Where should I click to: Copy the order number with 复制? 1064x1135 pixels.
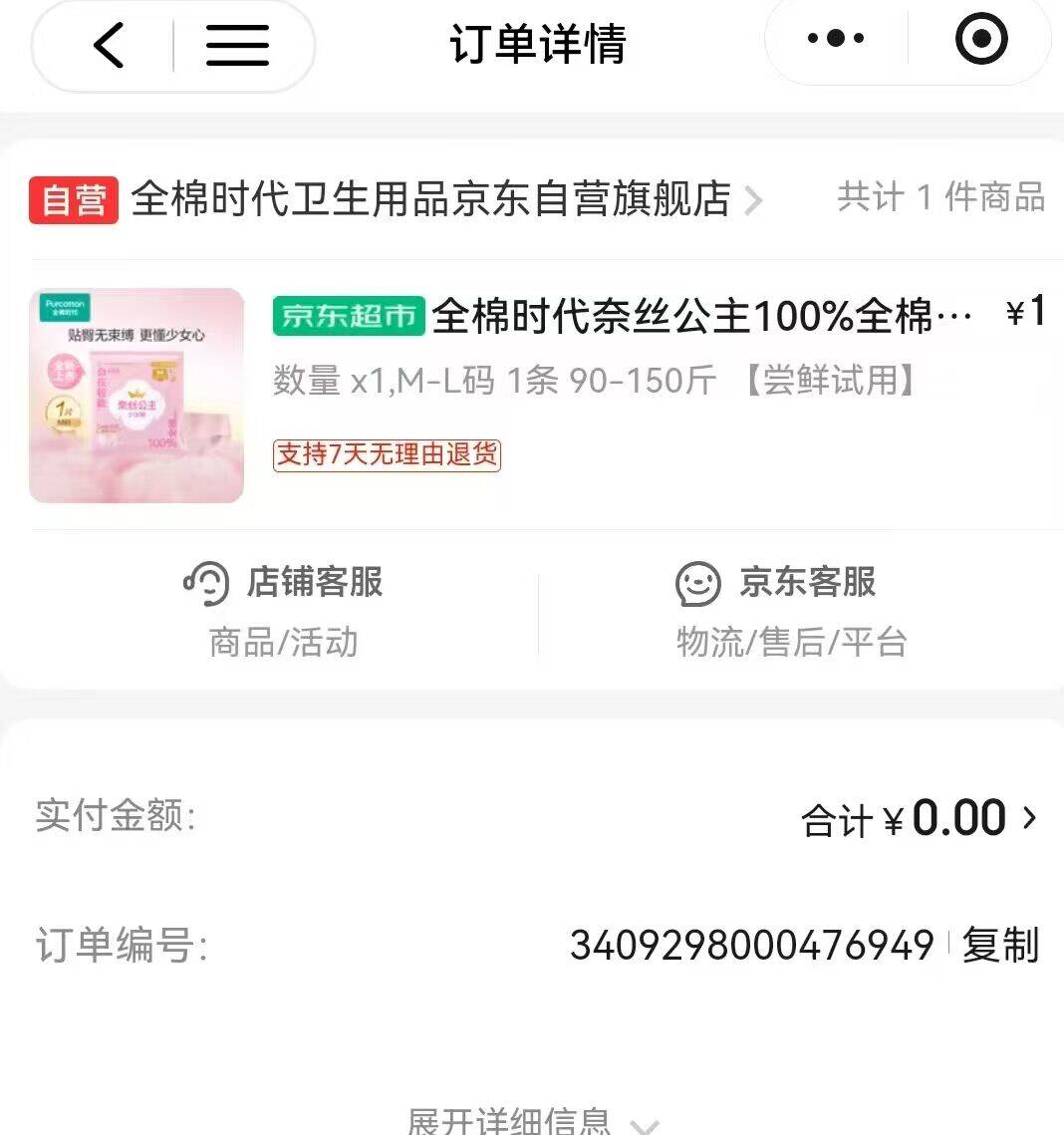[x=999, y=945]
